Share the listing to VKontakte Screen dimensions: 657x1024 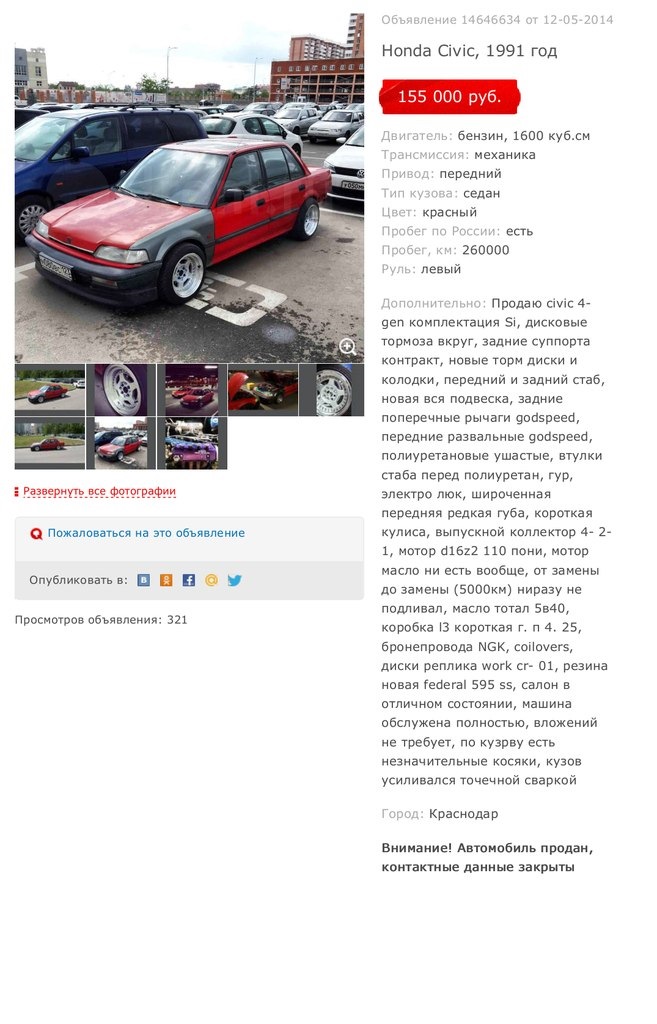144,580
